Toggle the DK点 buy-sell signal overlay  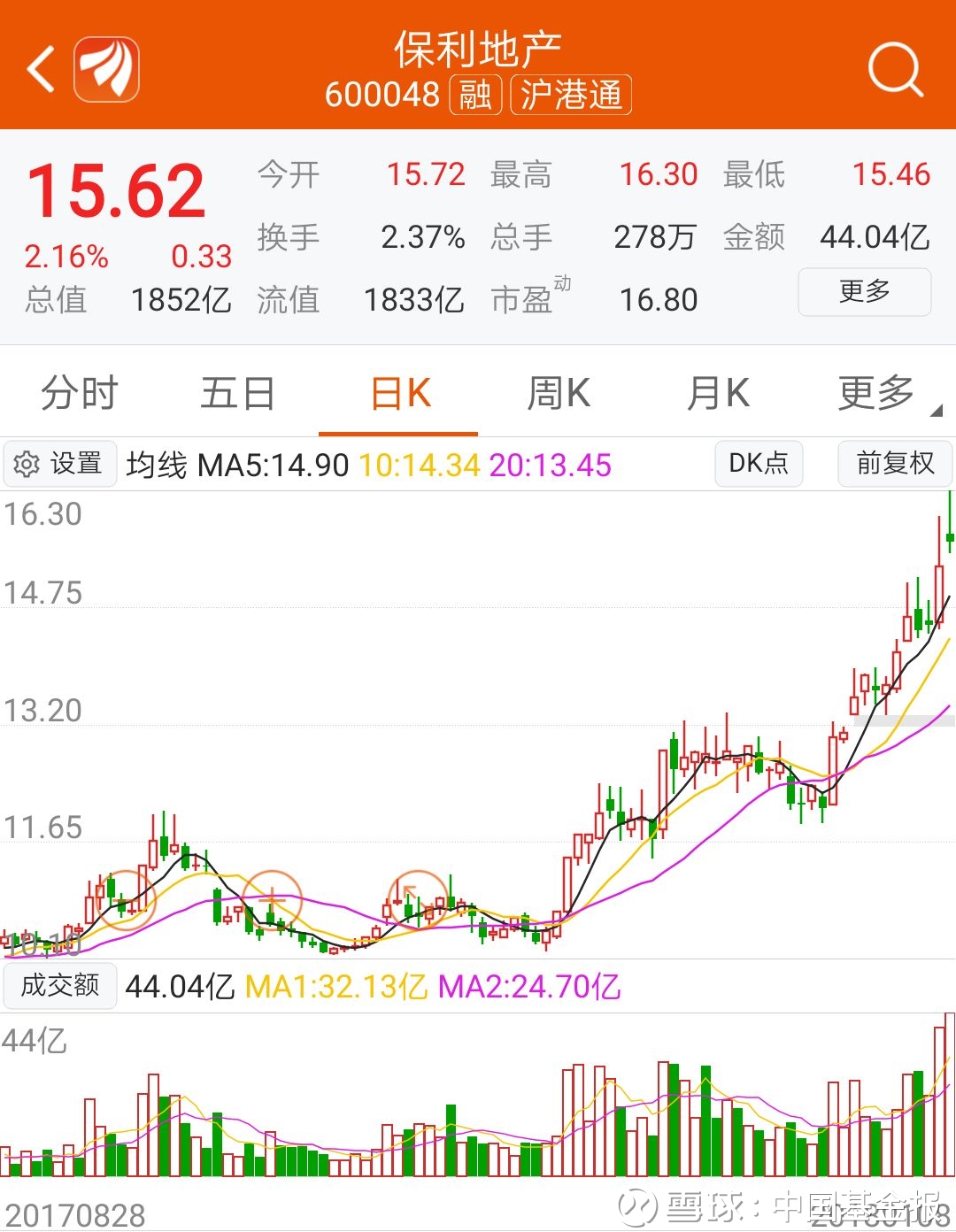point(759,463)
